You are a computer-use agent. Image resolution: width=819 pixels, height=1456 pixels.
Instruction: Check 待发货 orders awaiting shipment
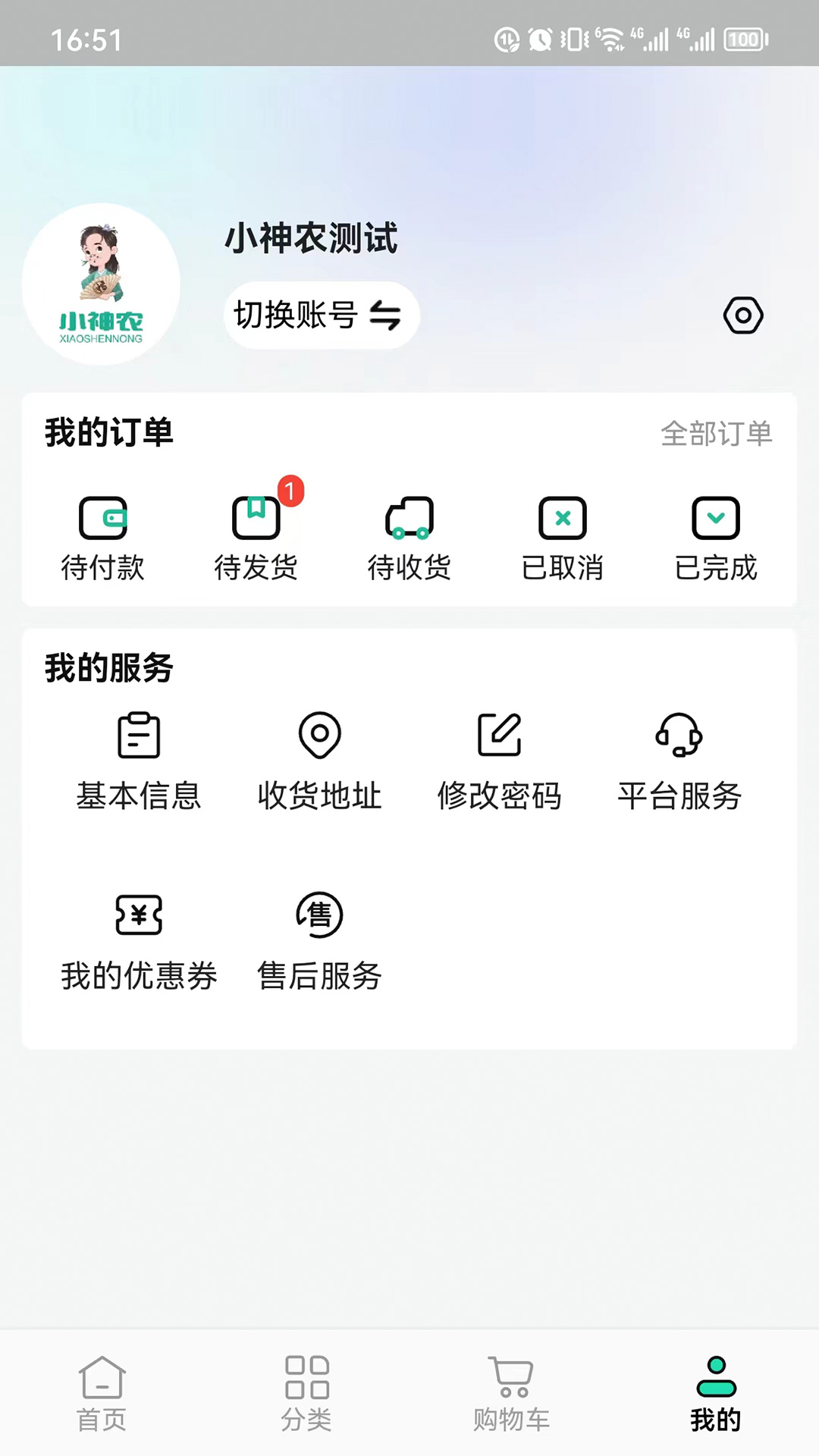(x=256, y=537)
